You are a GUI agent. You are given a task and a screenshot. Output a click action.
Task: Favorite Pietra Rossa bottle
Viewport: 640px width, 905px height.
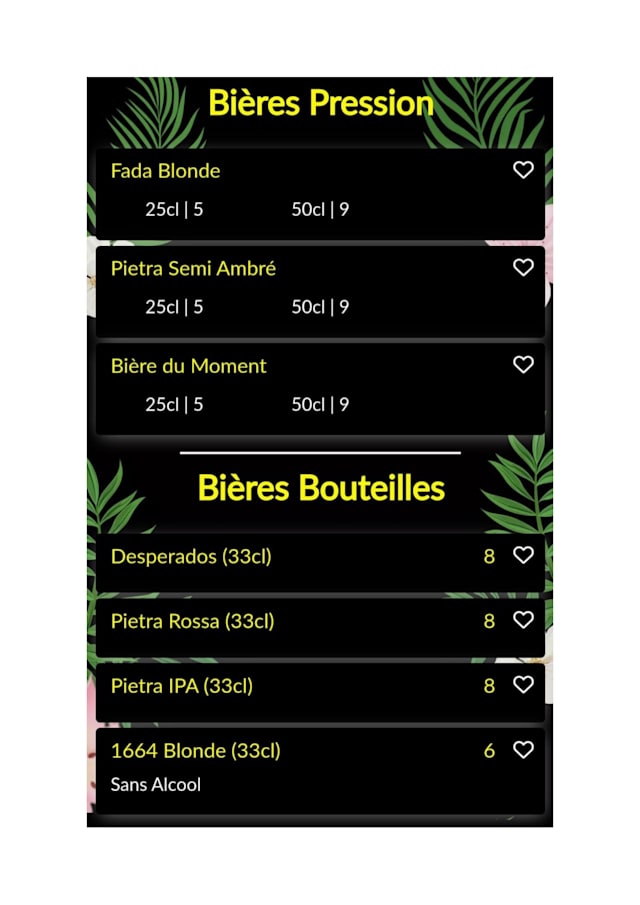pyautogui.click(x=523, y=621)
